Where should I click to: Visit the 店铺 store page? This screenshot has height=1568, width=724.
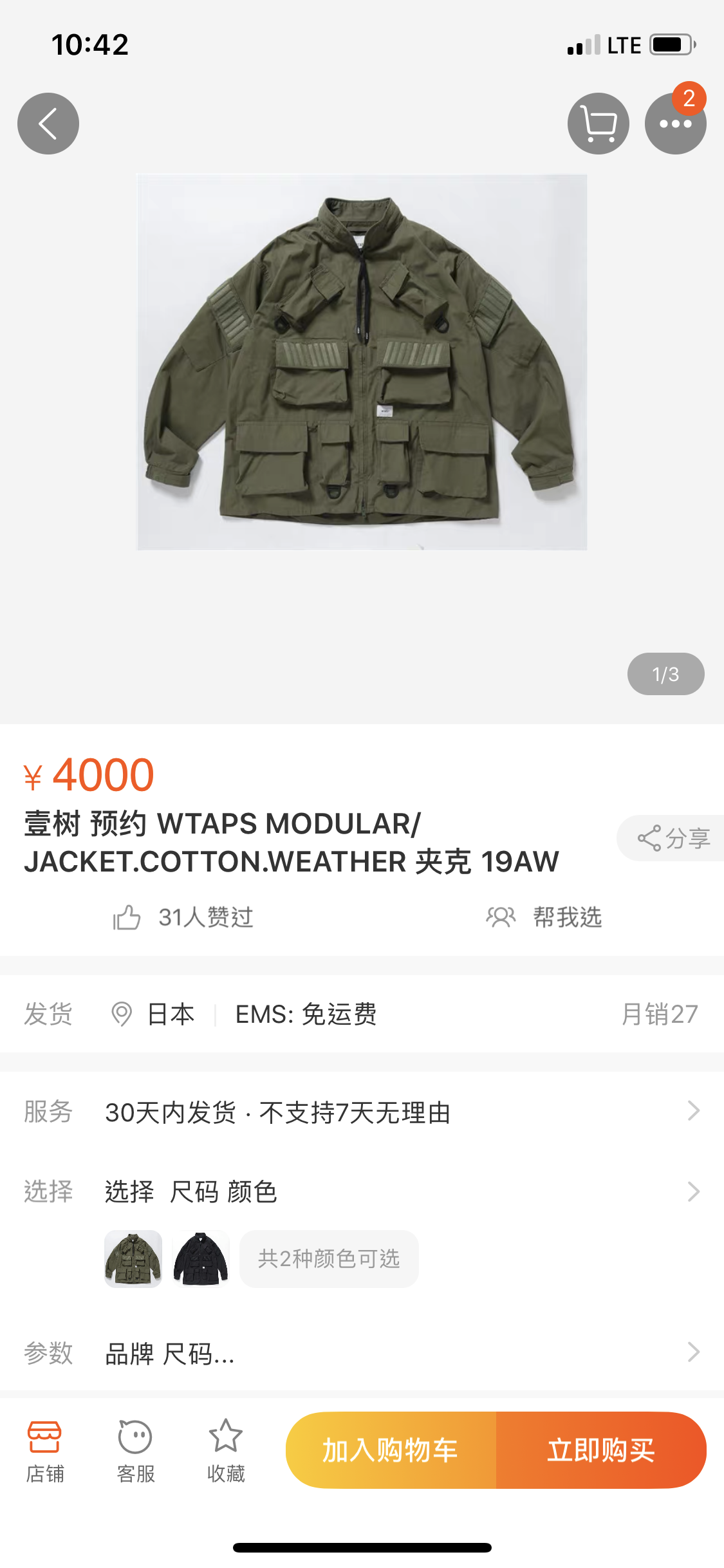click(x=44, y=1451)
